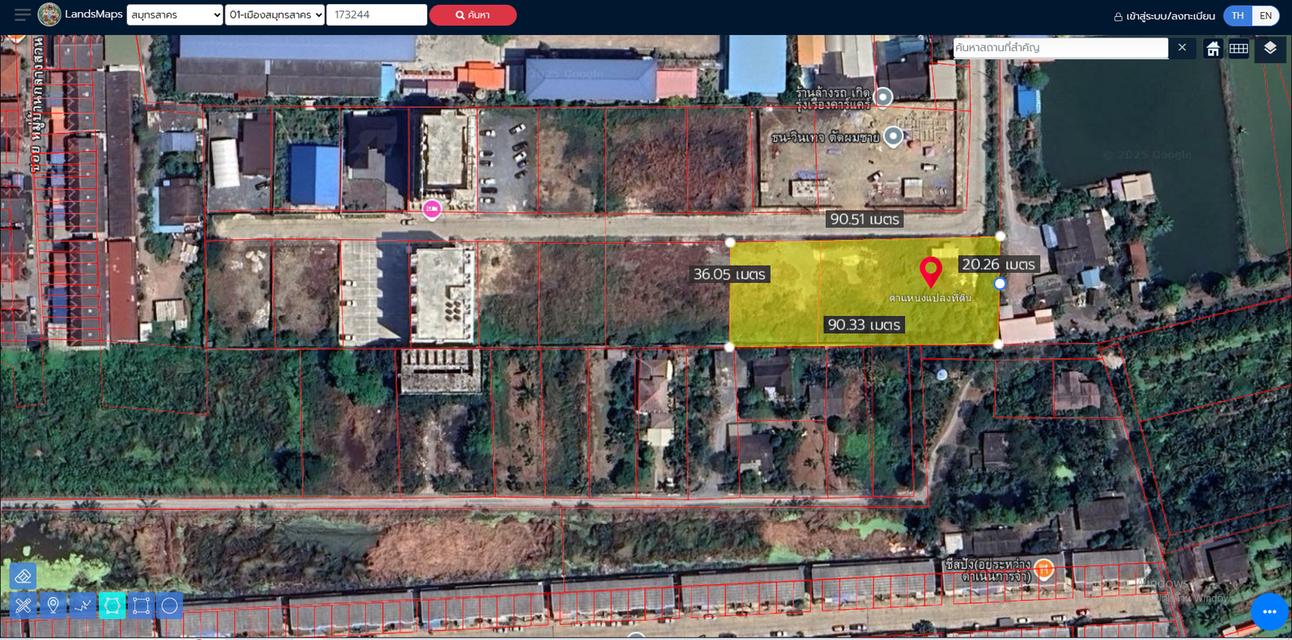Tap the home icon button
This screenshot has width=1292, height=640.
[1212, 48]
